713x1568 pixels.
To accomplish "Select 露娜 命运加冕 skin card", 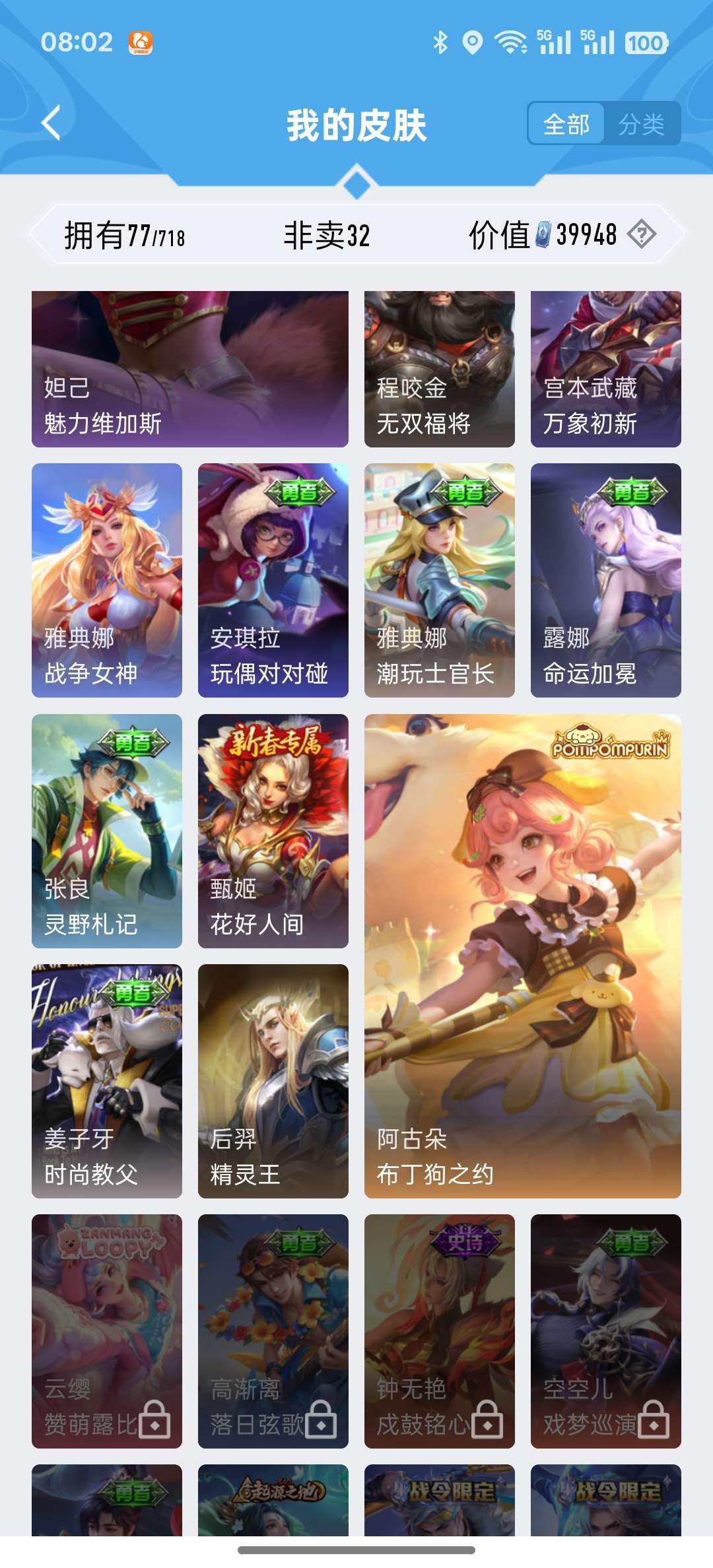I will [x=606, y=580].
